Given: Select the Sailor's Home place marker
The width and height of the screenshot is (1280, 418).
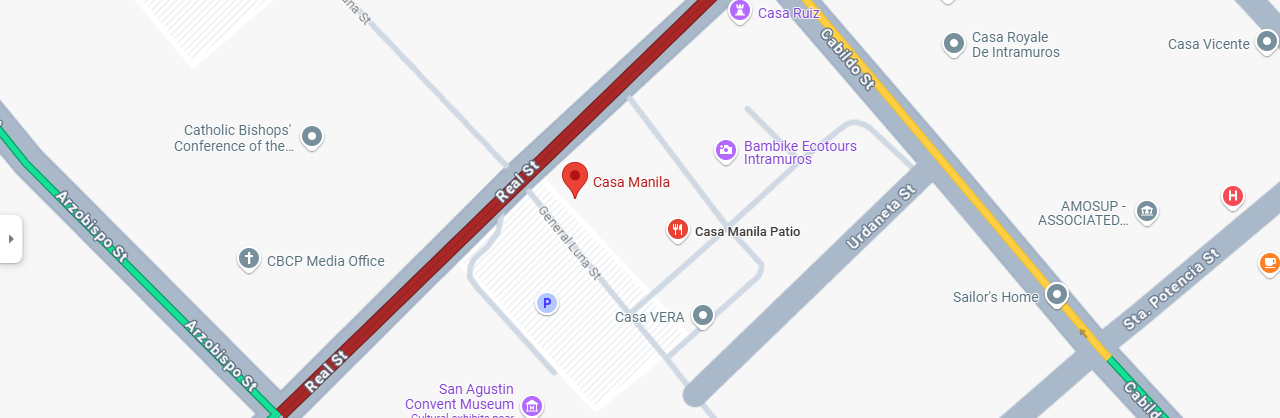Looking at the screenshot, I should (1057, 295).
